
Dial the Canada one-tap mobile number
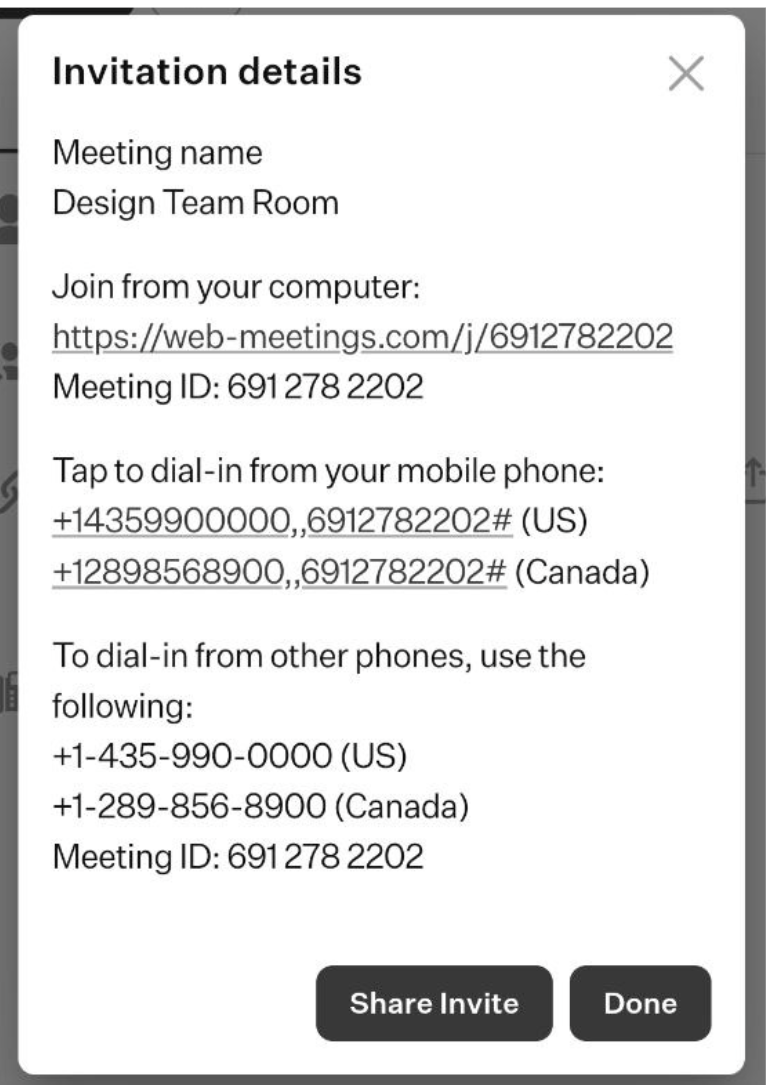[280, 572]
